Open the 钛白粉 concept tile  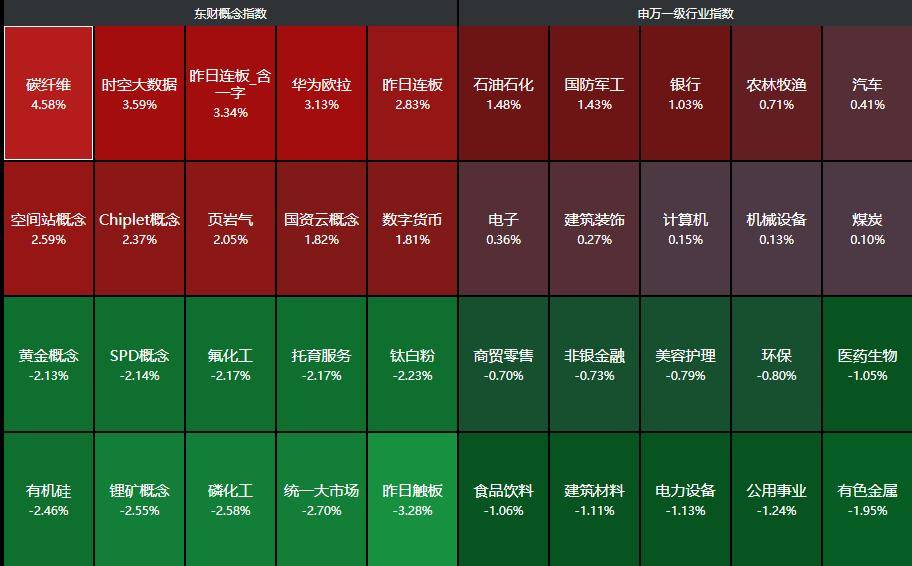pos(412,364)
